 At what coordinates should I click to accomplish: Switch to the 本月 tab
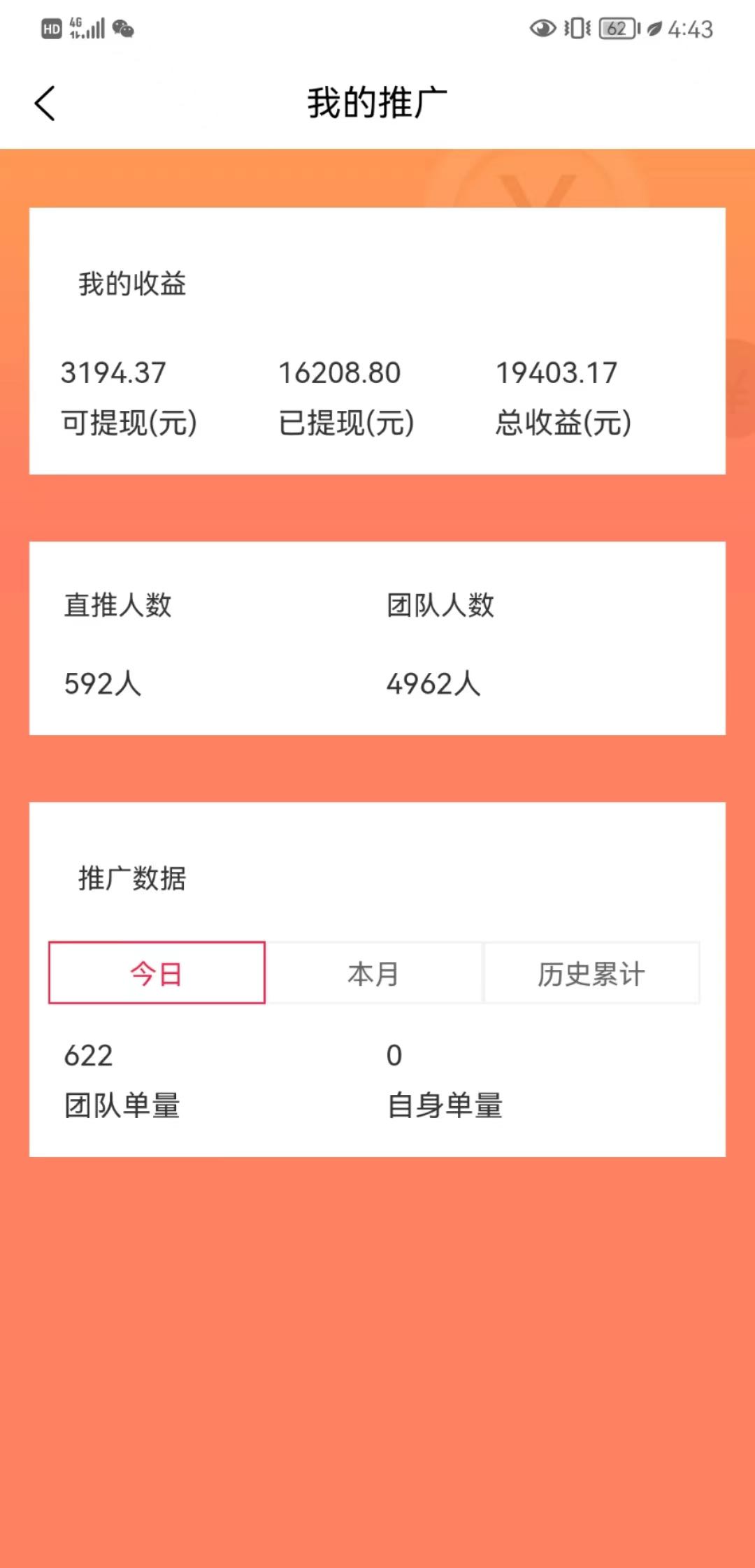[374, 973]
